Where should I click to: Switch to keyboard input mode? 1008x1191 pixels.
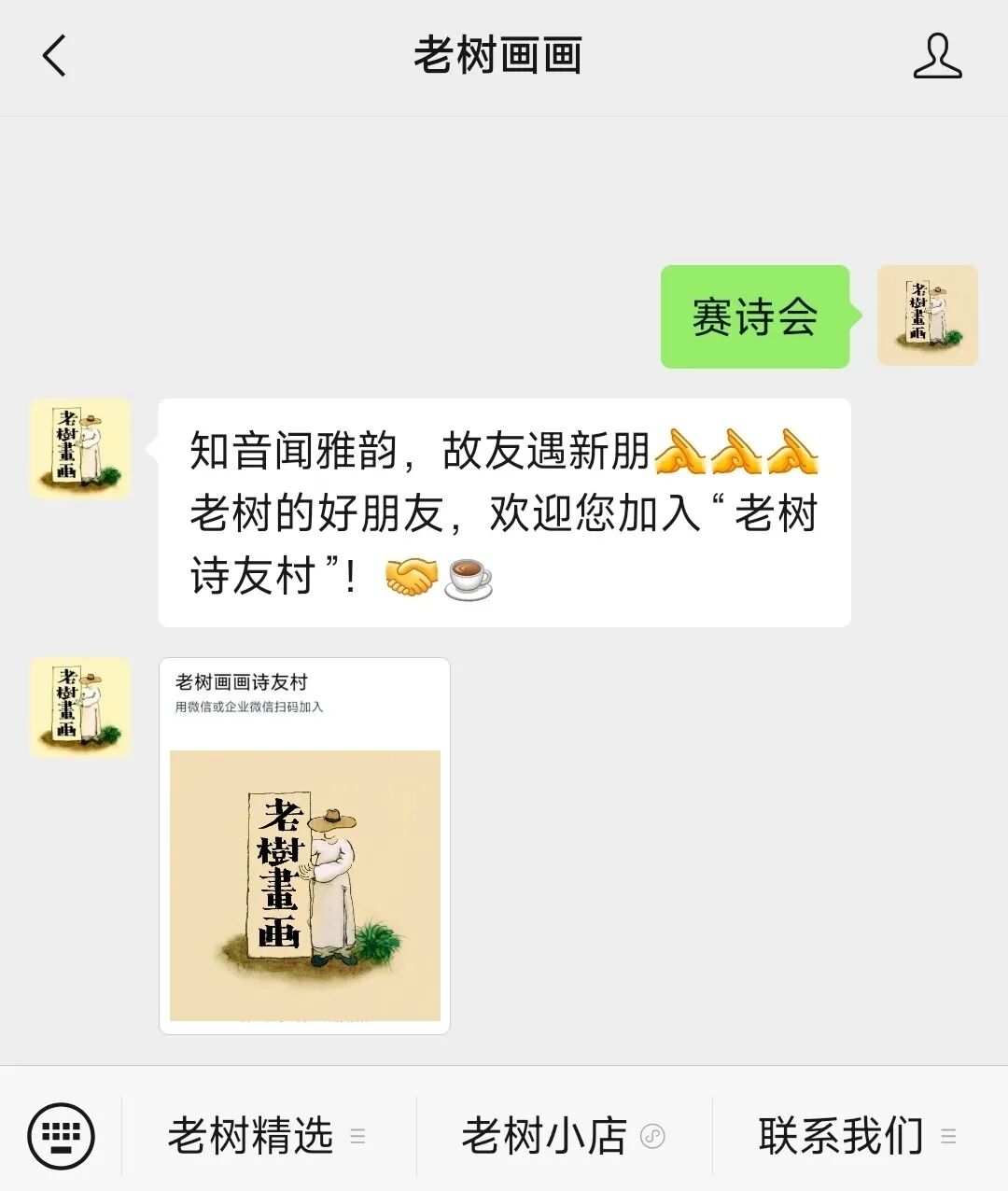point(61,1136)
